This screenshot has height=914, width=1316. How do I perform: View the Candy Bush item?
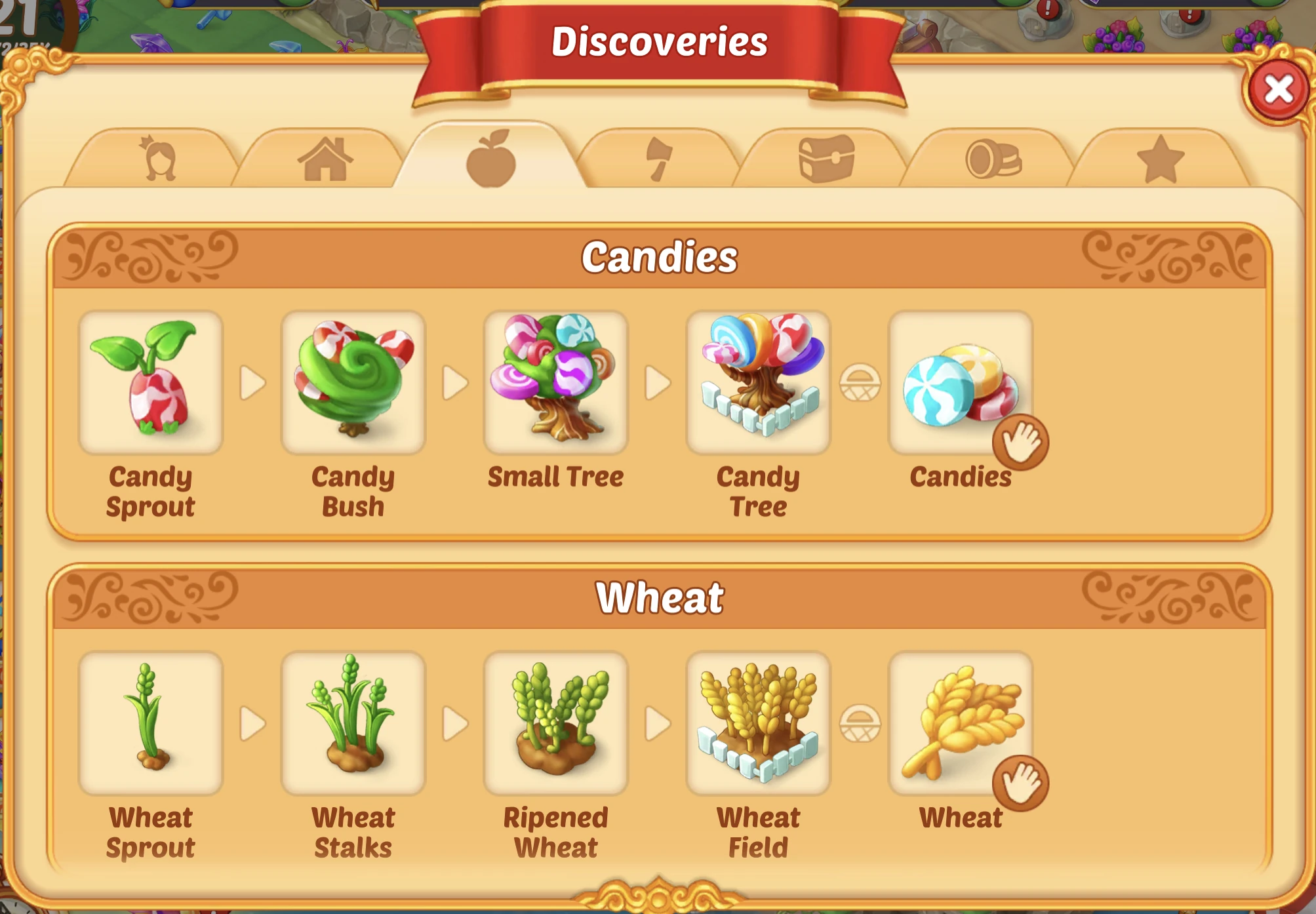(353, 382)
